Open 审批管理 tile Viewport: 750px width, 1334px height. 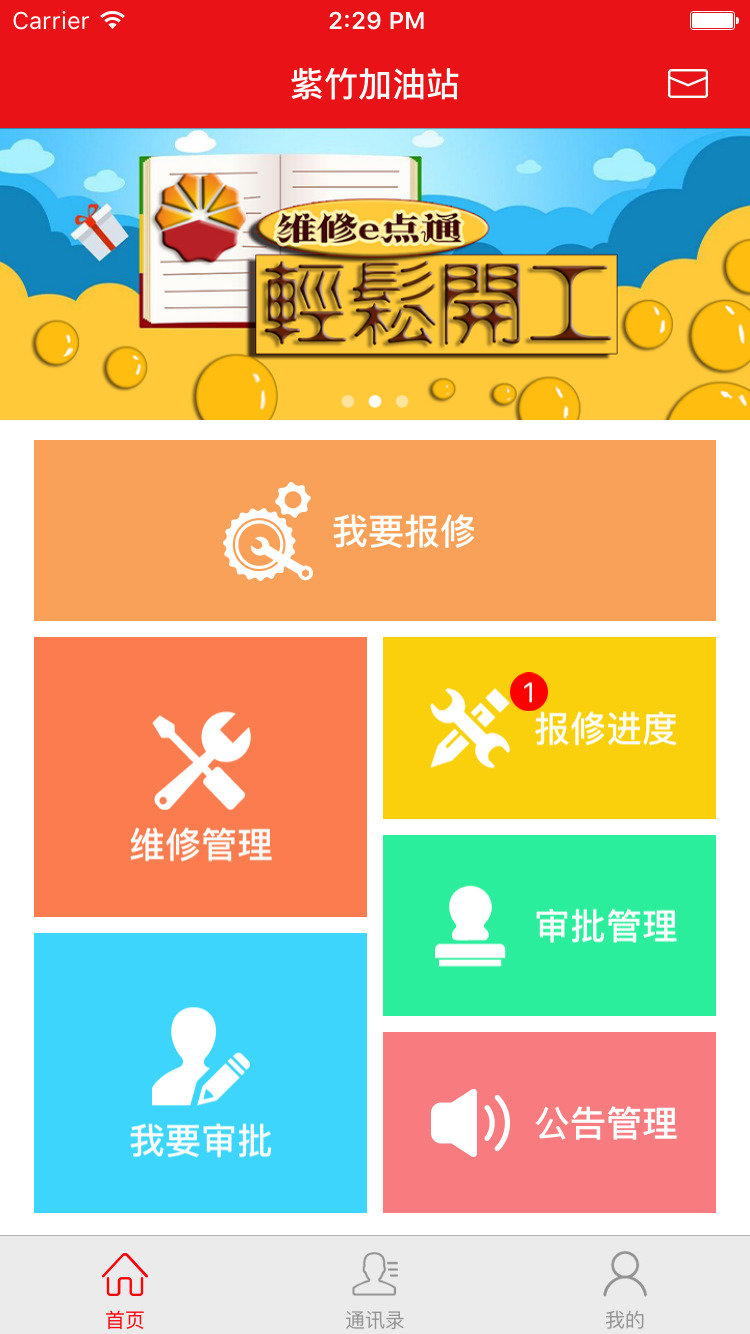tap(549, 925)
